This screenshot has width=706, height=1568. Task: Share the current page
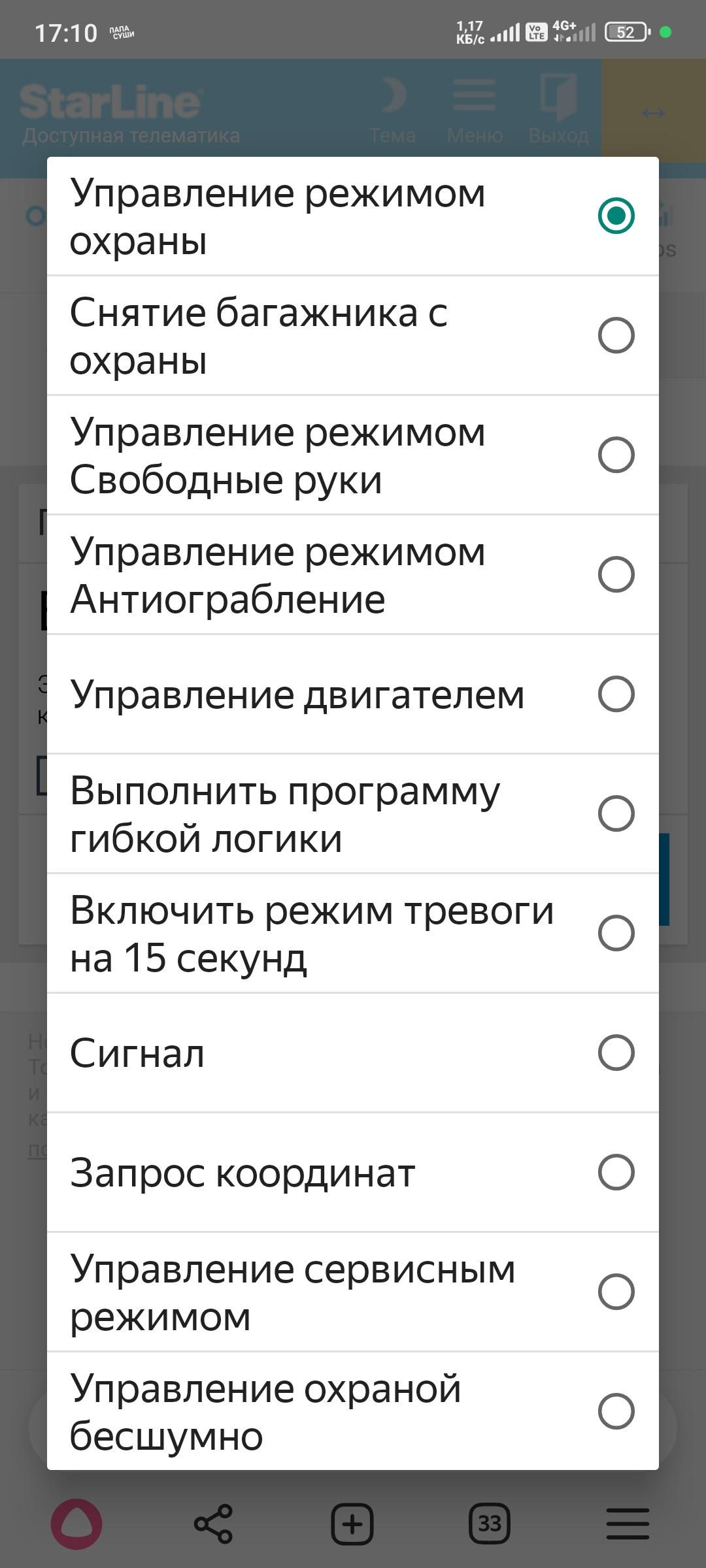[214, 1524]
